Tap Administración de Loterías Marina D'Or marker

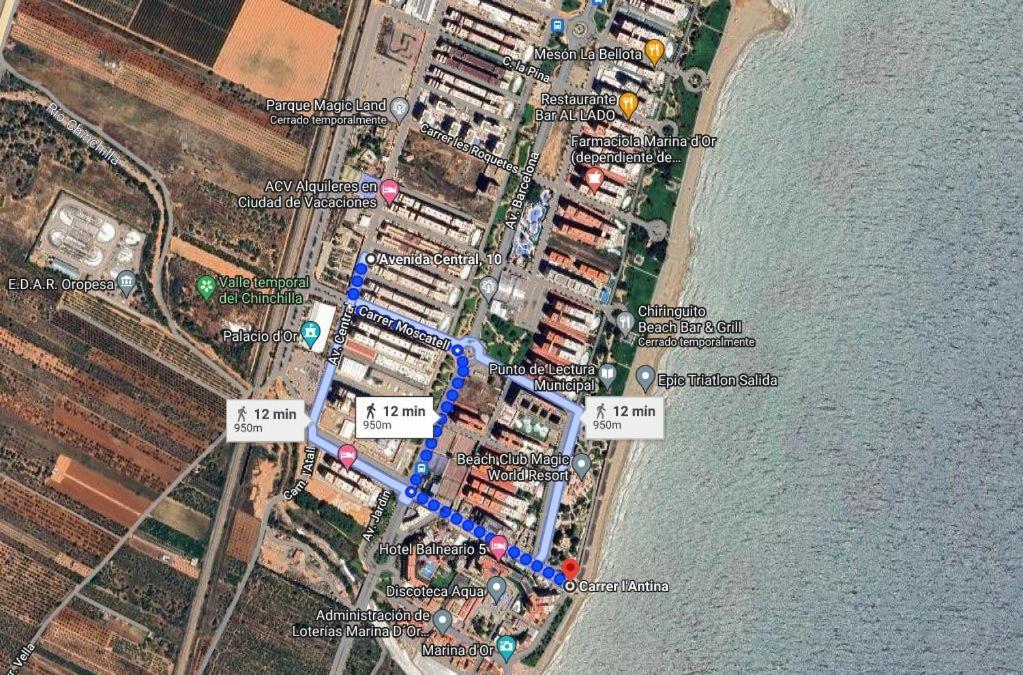pyautogui.click(x=442, y=621)
